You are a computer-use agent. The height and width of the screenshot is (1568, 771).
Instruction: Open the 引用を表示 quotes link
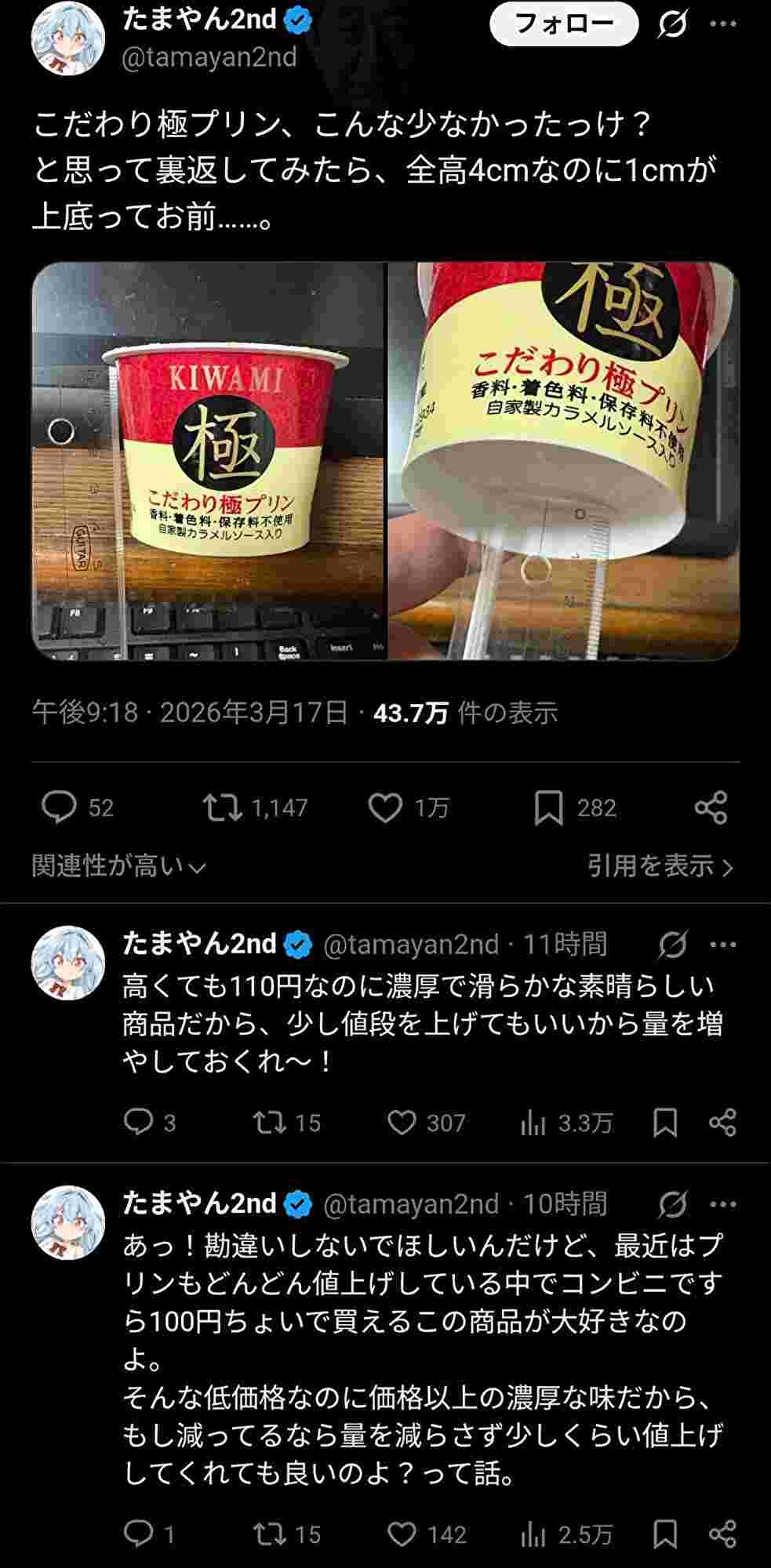point(660,866)
